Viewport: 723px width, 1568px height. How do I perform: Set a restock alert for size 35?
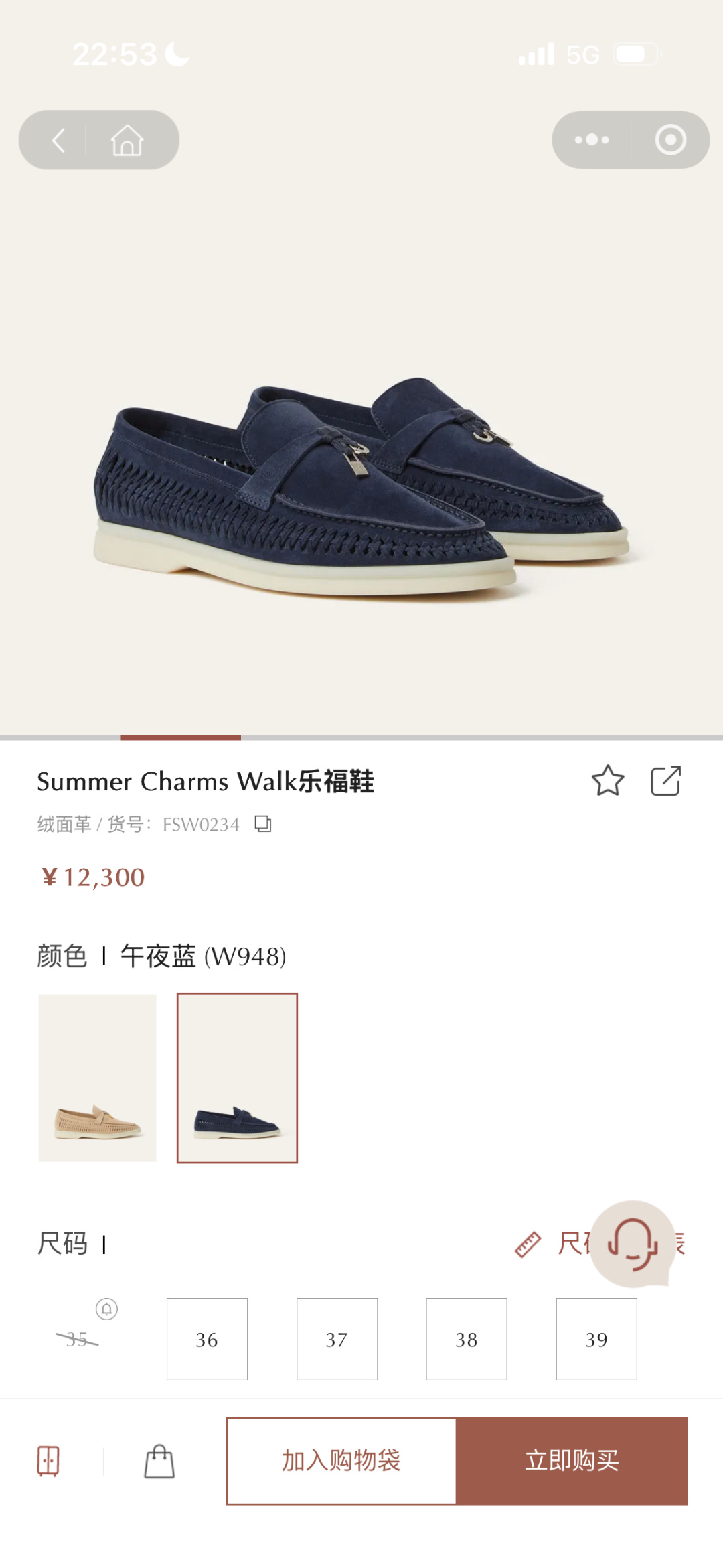tap(107, 1309)
